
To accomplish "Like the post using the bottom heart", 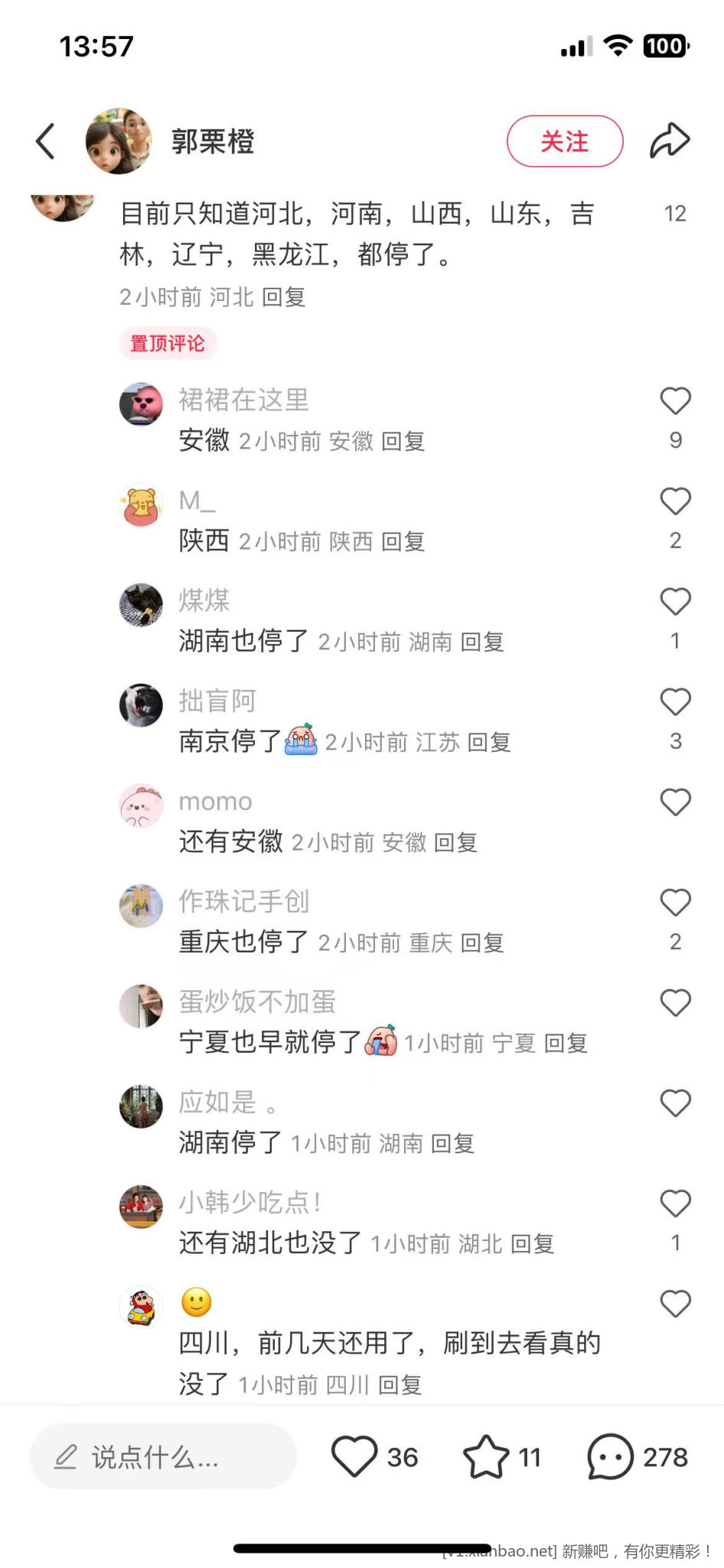I will (354, 1456).
